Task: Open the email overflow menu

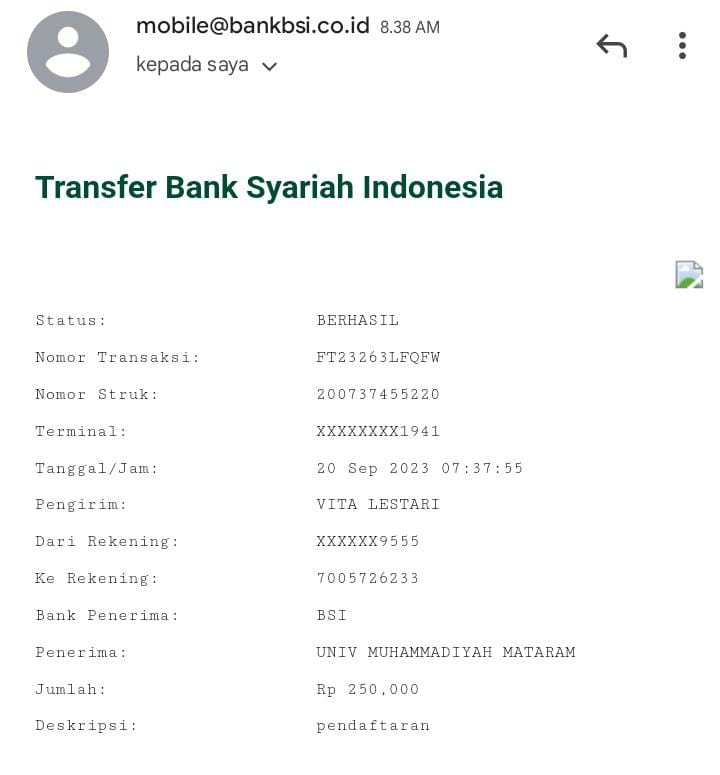Action: pyautogui.click(x=682, y=46)
